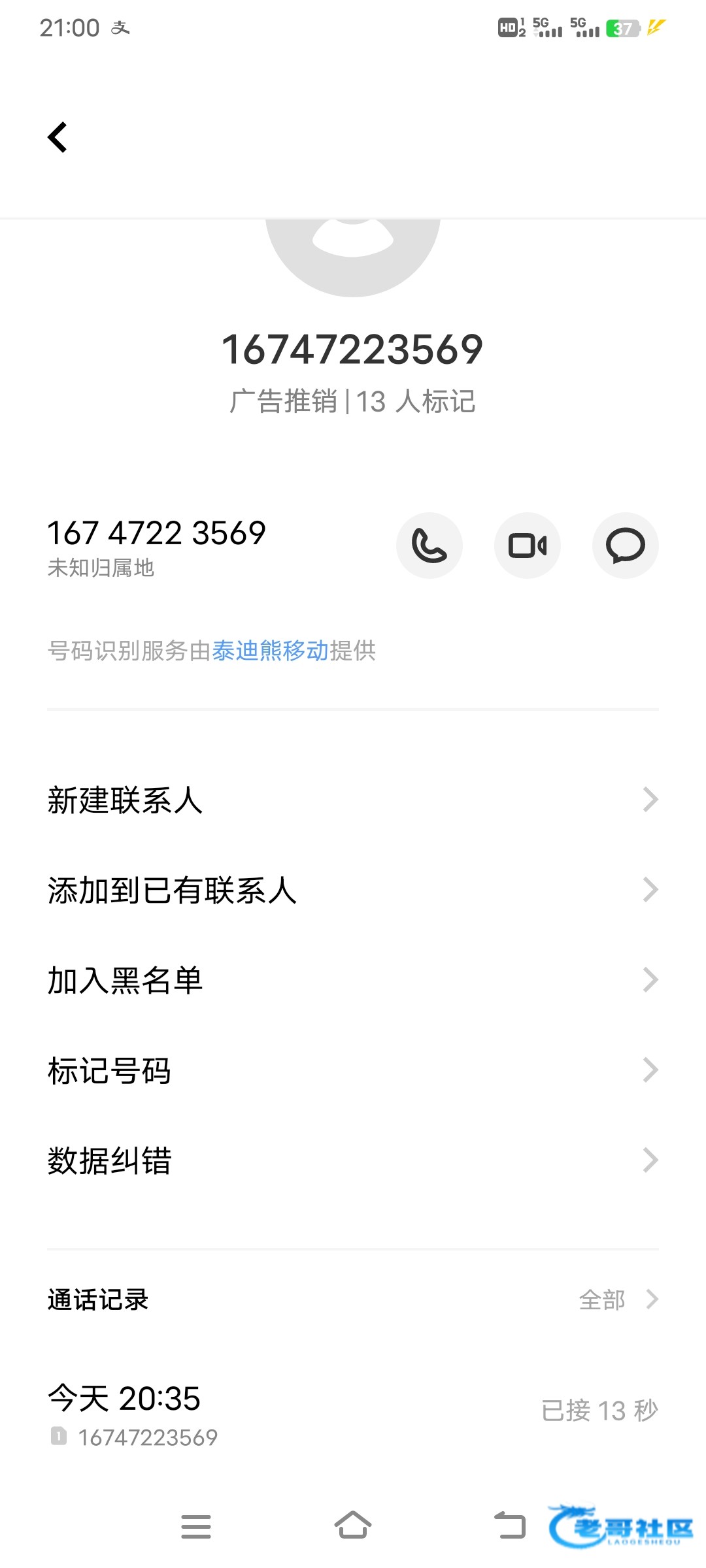Start a video call with this number
This screenshot has width=706, height=1568.
(528, 546)
